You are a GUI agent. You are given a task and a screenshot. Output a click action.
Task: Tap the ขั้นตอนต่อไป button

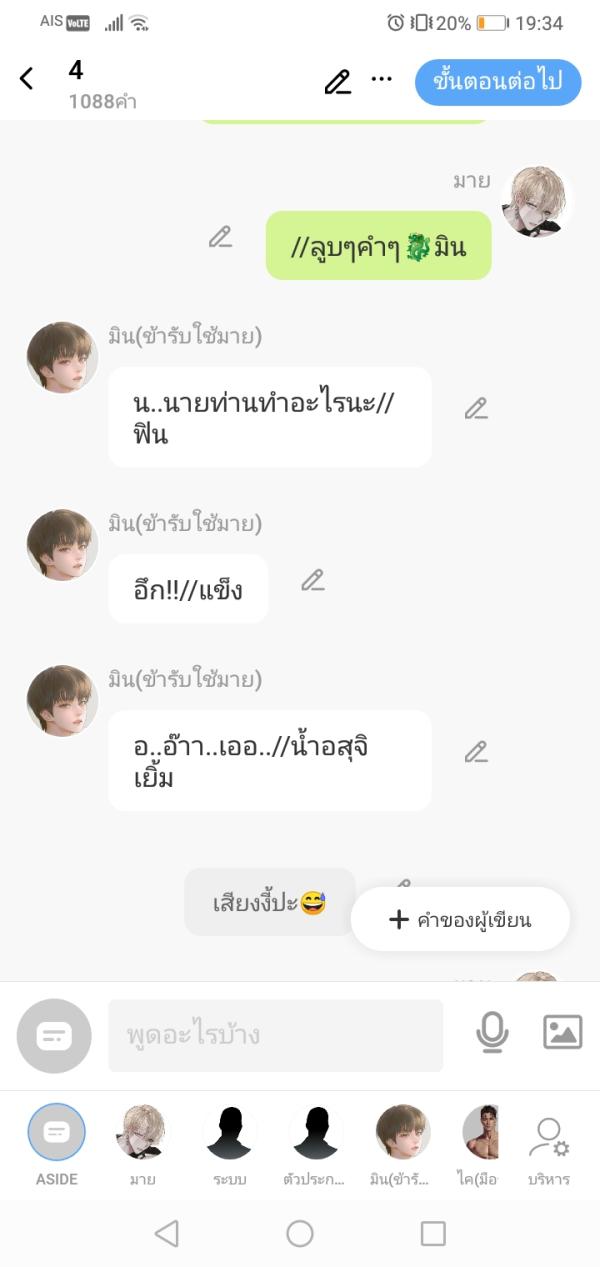pyautogui.click(x=498, y=82)
